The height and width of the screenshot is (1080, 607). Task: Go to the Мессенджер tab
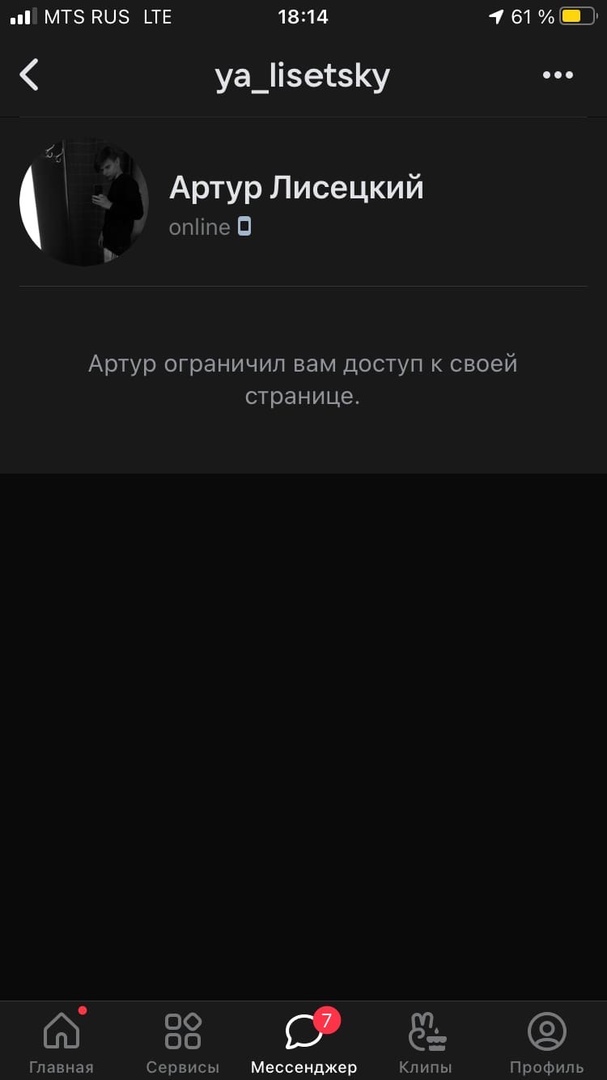point(304,1040)
